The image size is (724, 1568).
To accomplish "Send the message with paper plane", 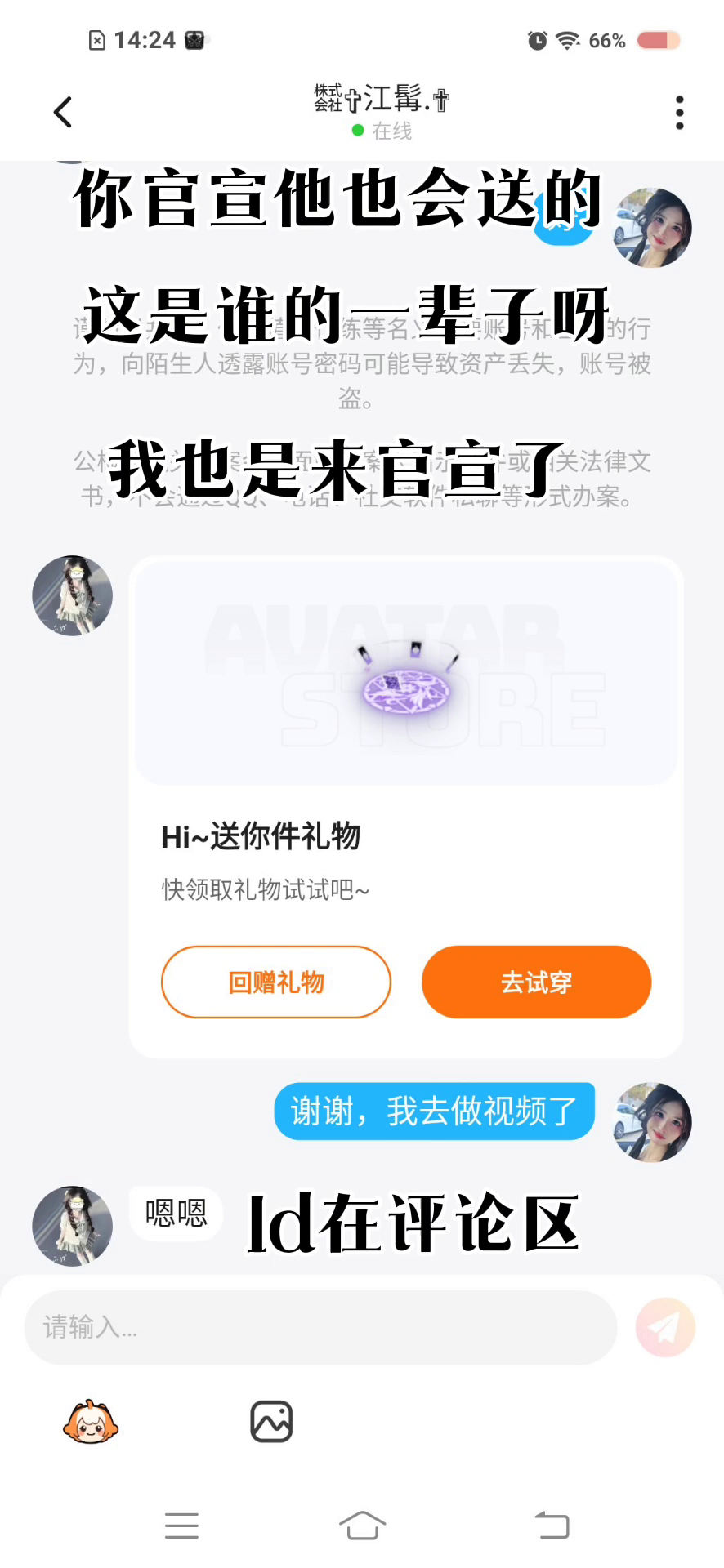I will (665, 1327).
